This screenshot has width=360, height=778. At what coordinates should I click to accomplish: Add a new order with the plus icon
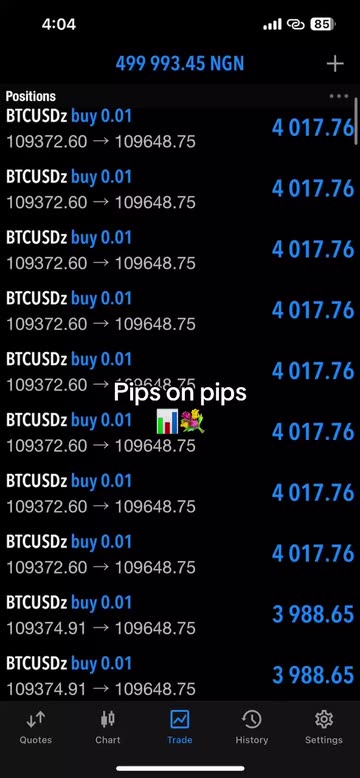pos(335,64)
